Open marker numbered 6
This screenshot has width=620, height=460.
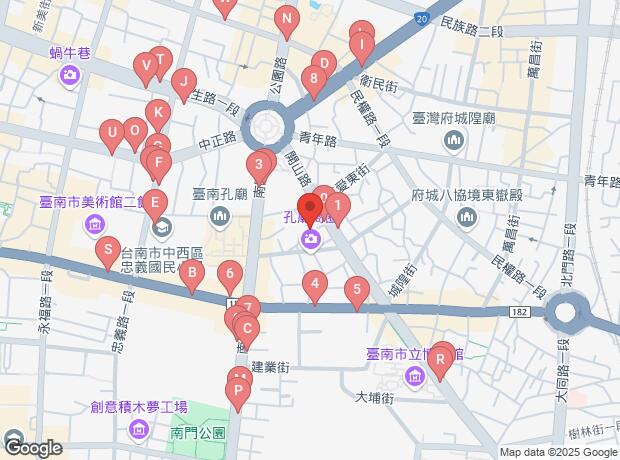[x=230, y=272]
